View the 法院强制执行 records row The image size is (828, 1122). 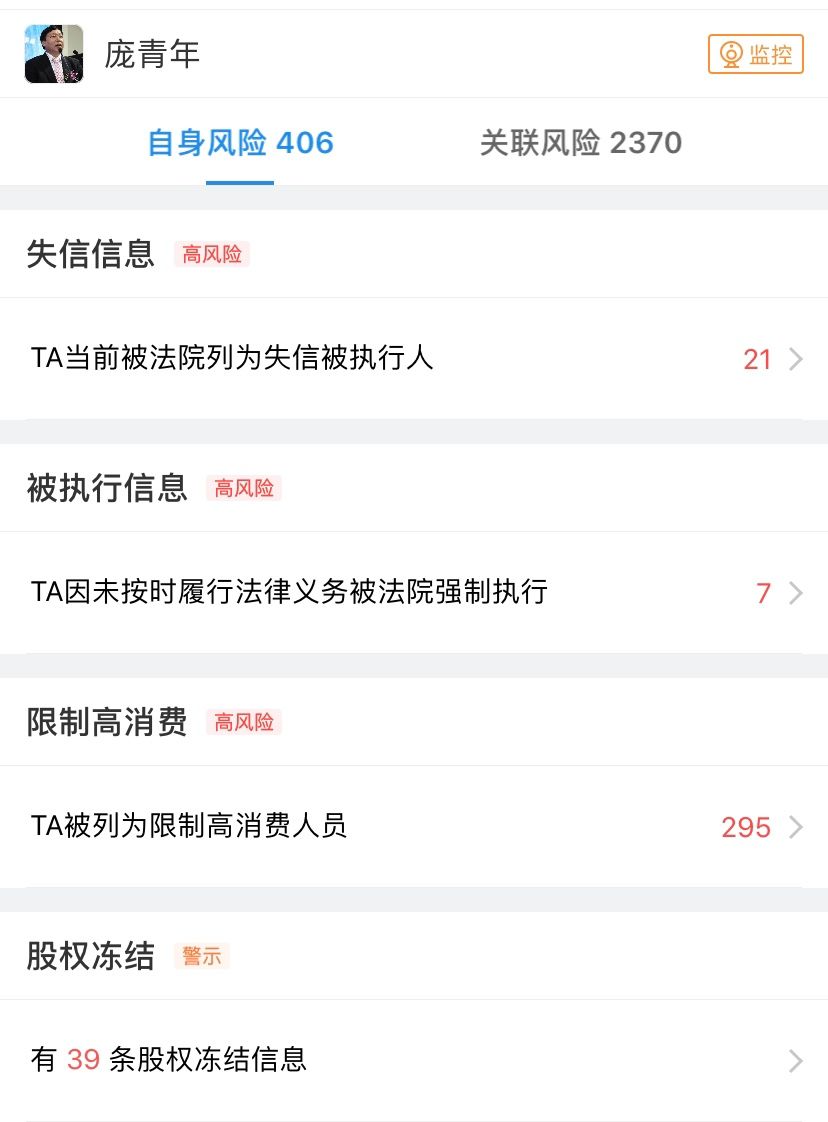(414, 592)
